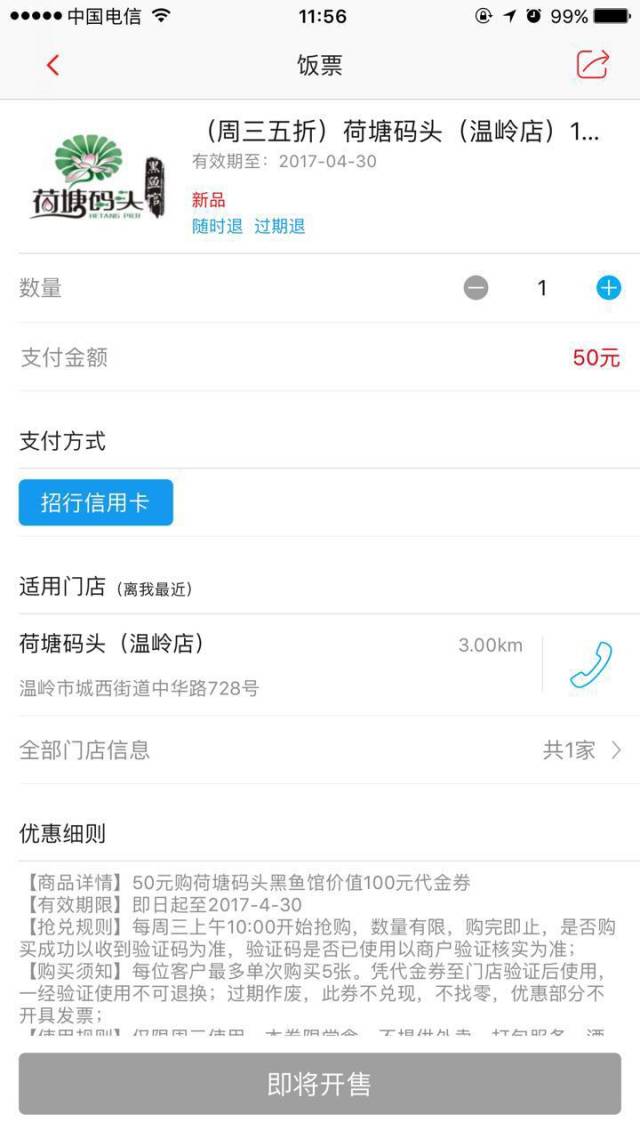This screenshot has width=640, height=1138.
Task: Tap the 即将开售 button
Action: coord(320,1084)
